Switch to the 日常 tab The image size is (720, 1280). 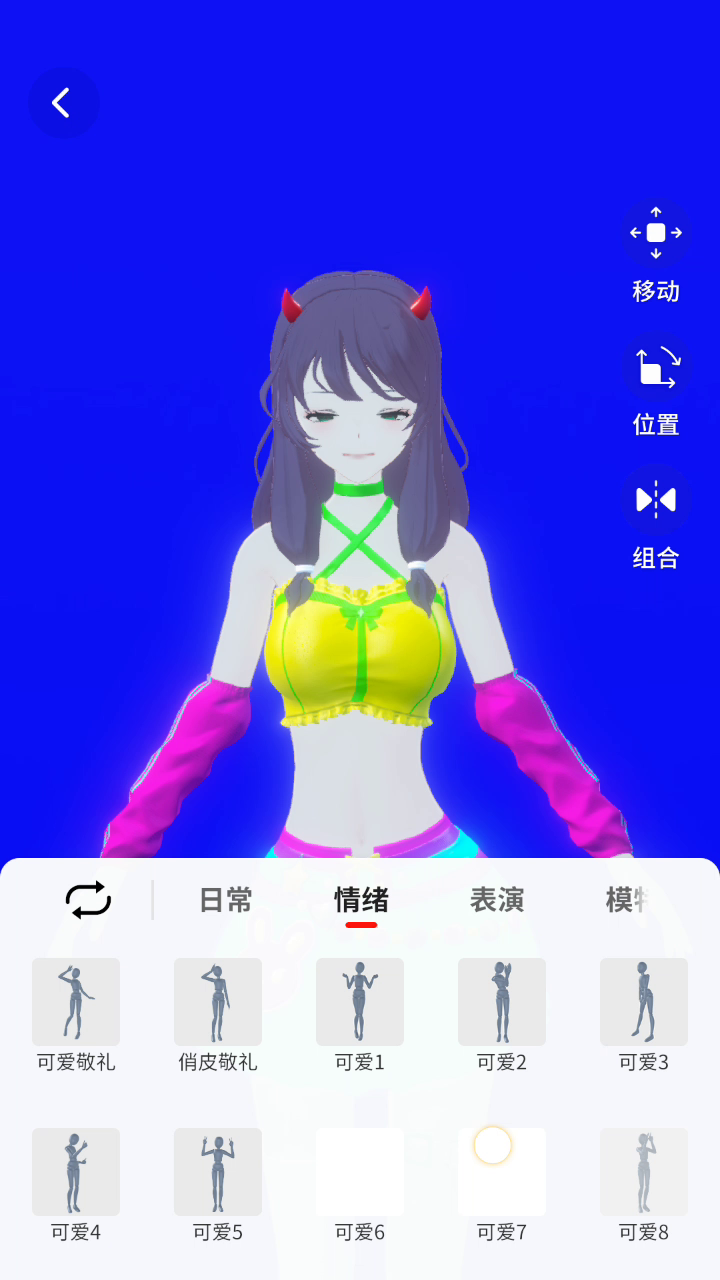coord(226,900)
